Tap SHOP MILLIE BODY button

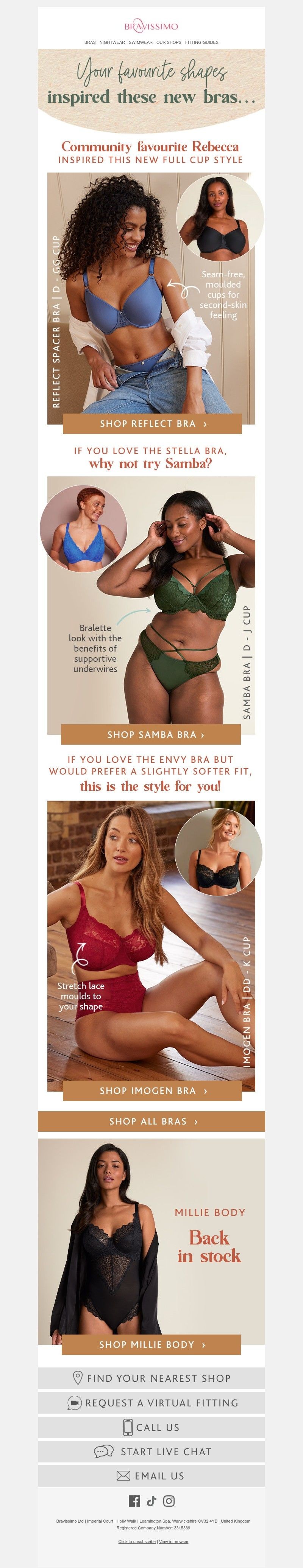click(151, 1345)
